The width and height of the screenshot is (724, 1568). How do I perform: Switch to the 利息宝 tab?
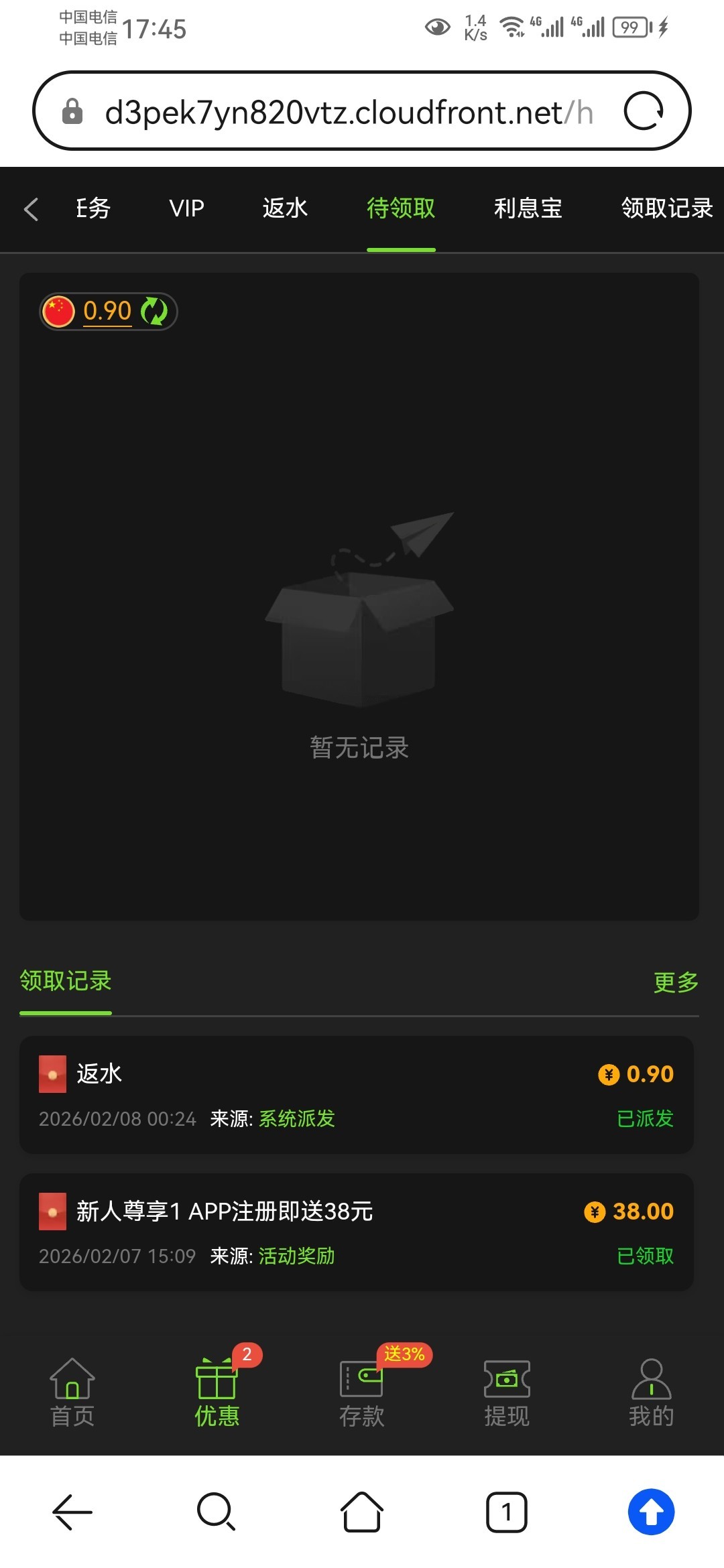click(x=528, y=208)
